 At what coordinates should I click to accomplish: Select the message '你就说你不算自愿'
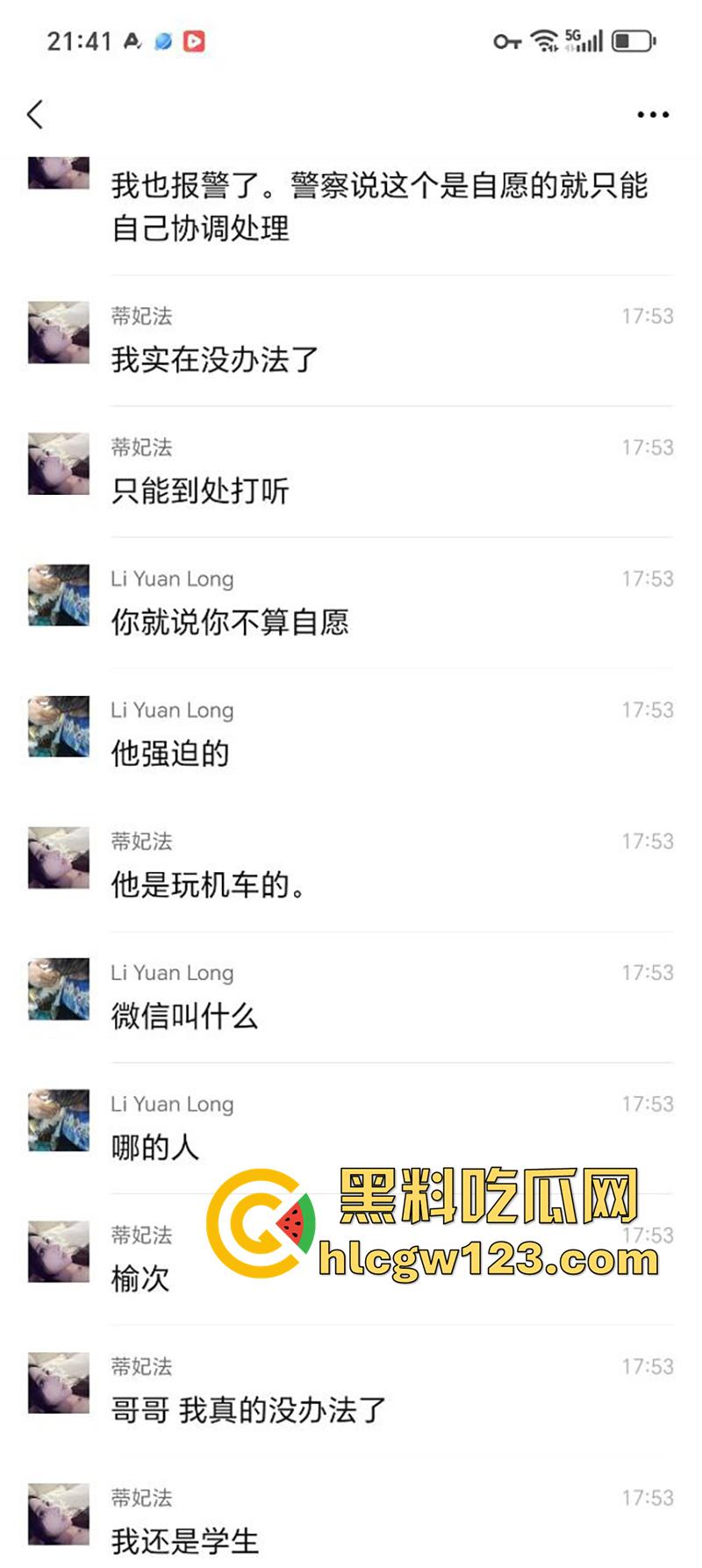coord(233,623)
